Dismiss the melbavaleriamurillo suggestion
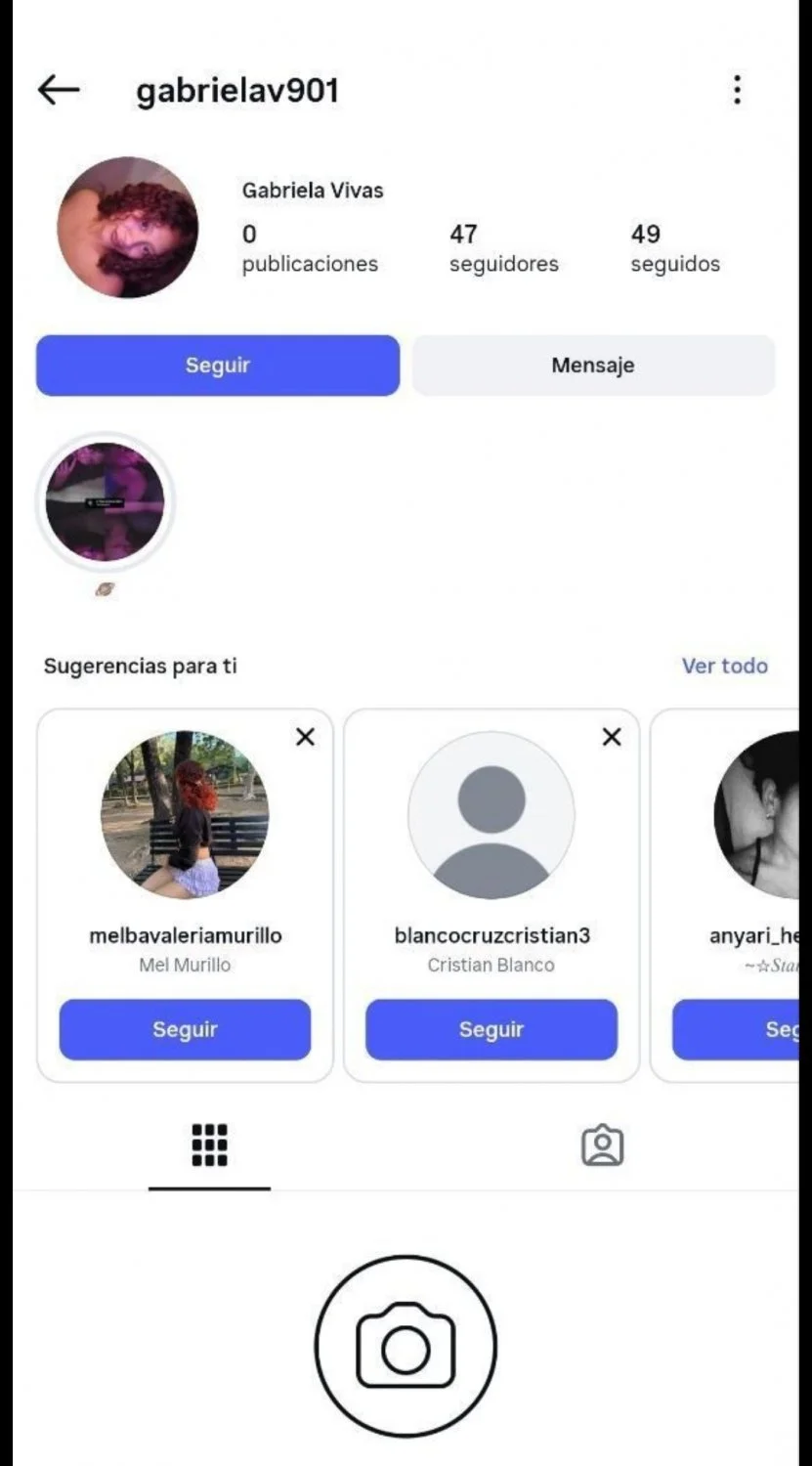 point(306,737)
